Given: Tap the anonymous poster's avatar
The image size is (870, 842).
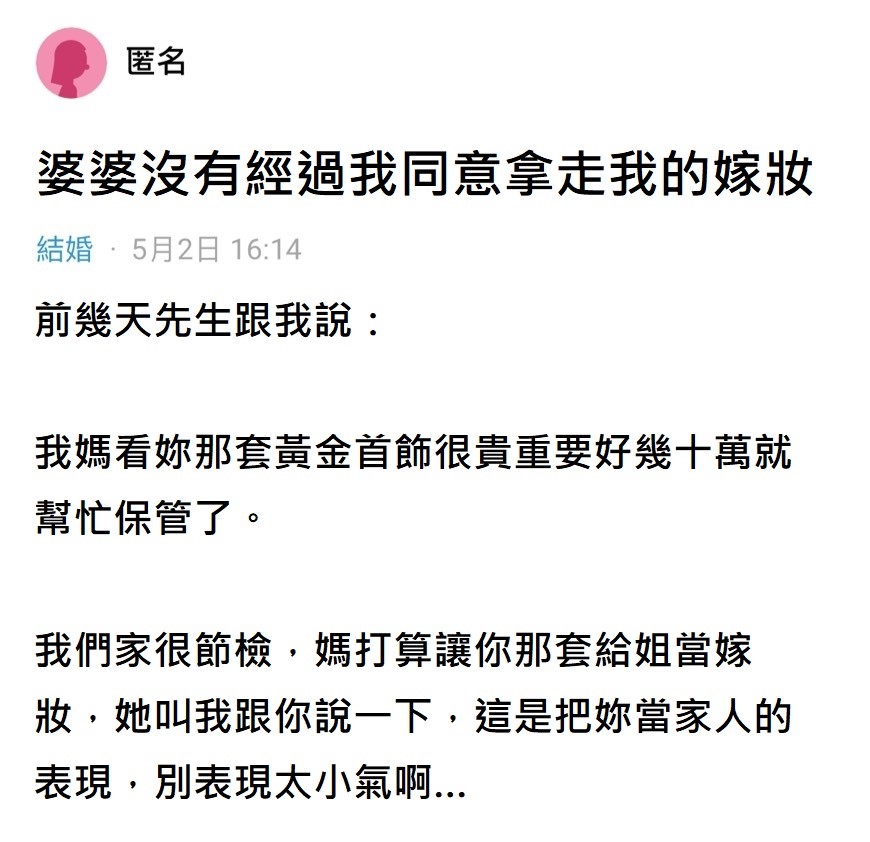Looking at the screenshot, I should click(71, 63).
